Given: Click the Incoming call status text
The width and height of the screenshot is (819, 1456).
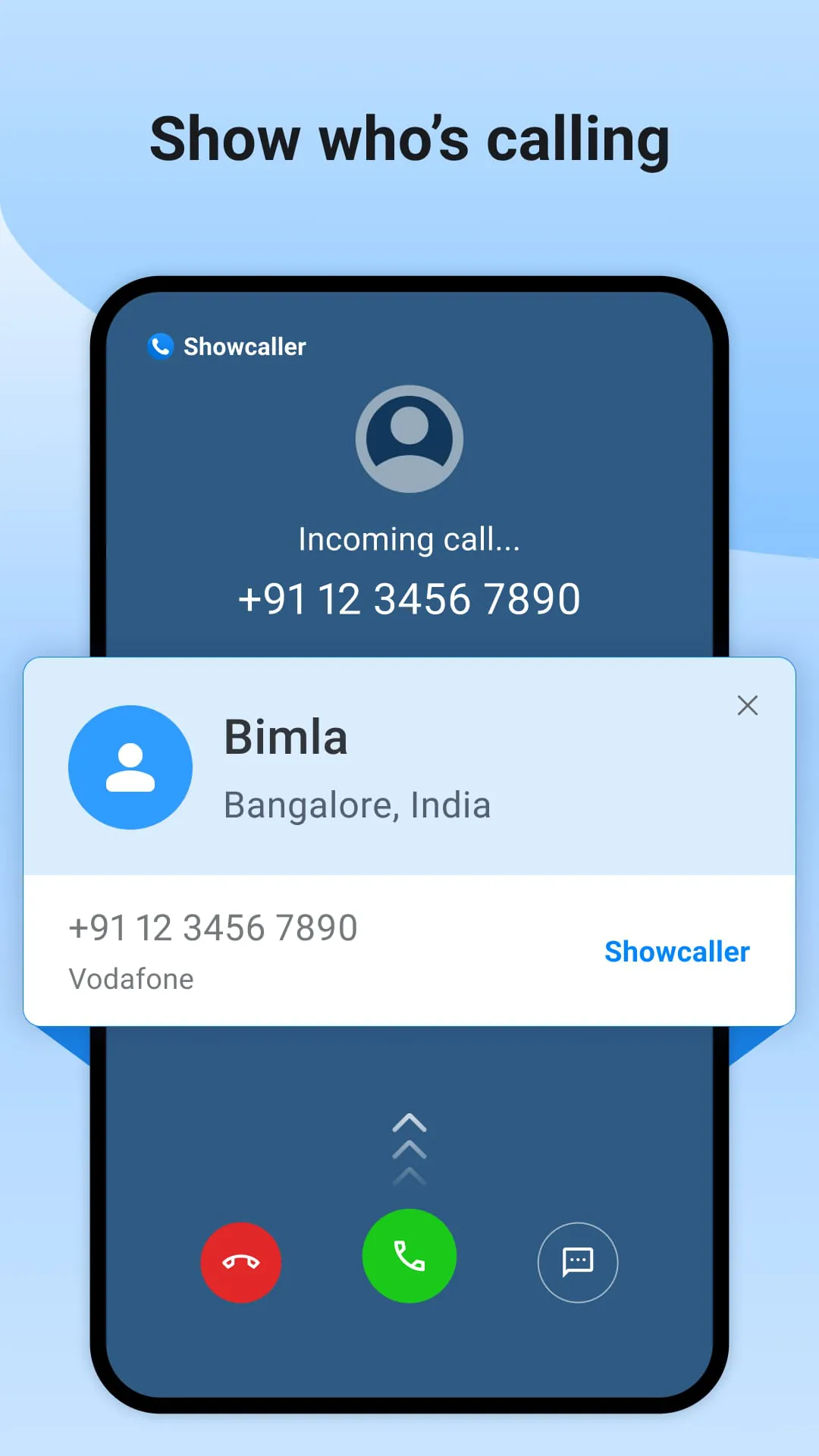Looking at the screenshot, I should coord(409,538).
